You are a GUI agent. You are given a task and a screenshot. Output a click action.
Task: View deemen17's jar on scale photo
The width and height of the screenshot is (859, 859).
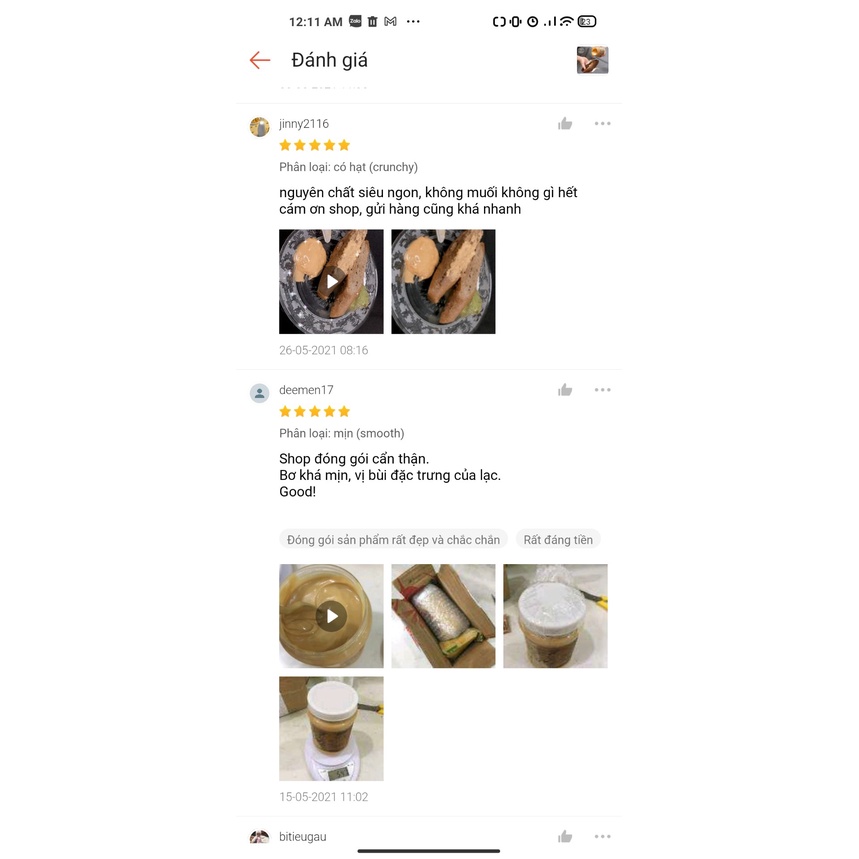(331, 728)
